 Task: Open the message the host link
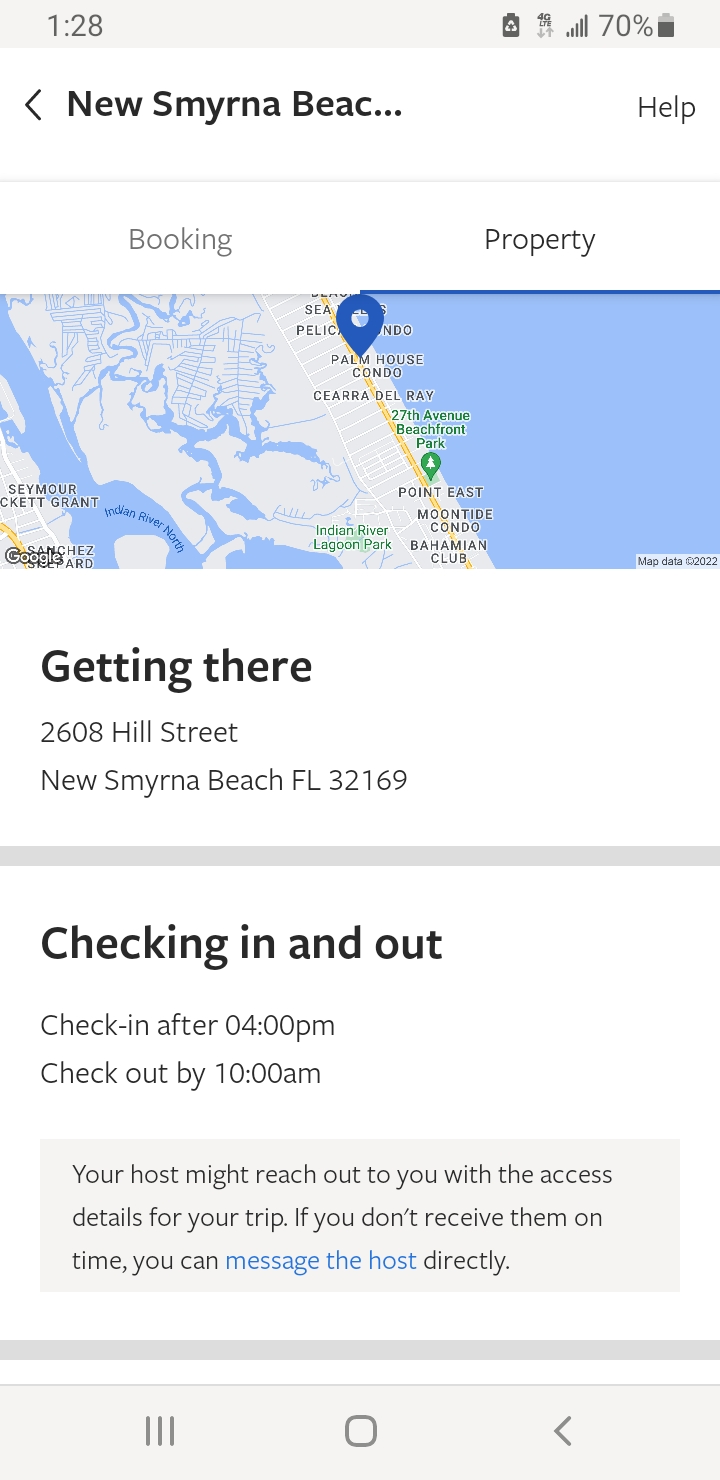320,1260
